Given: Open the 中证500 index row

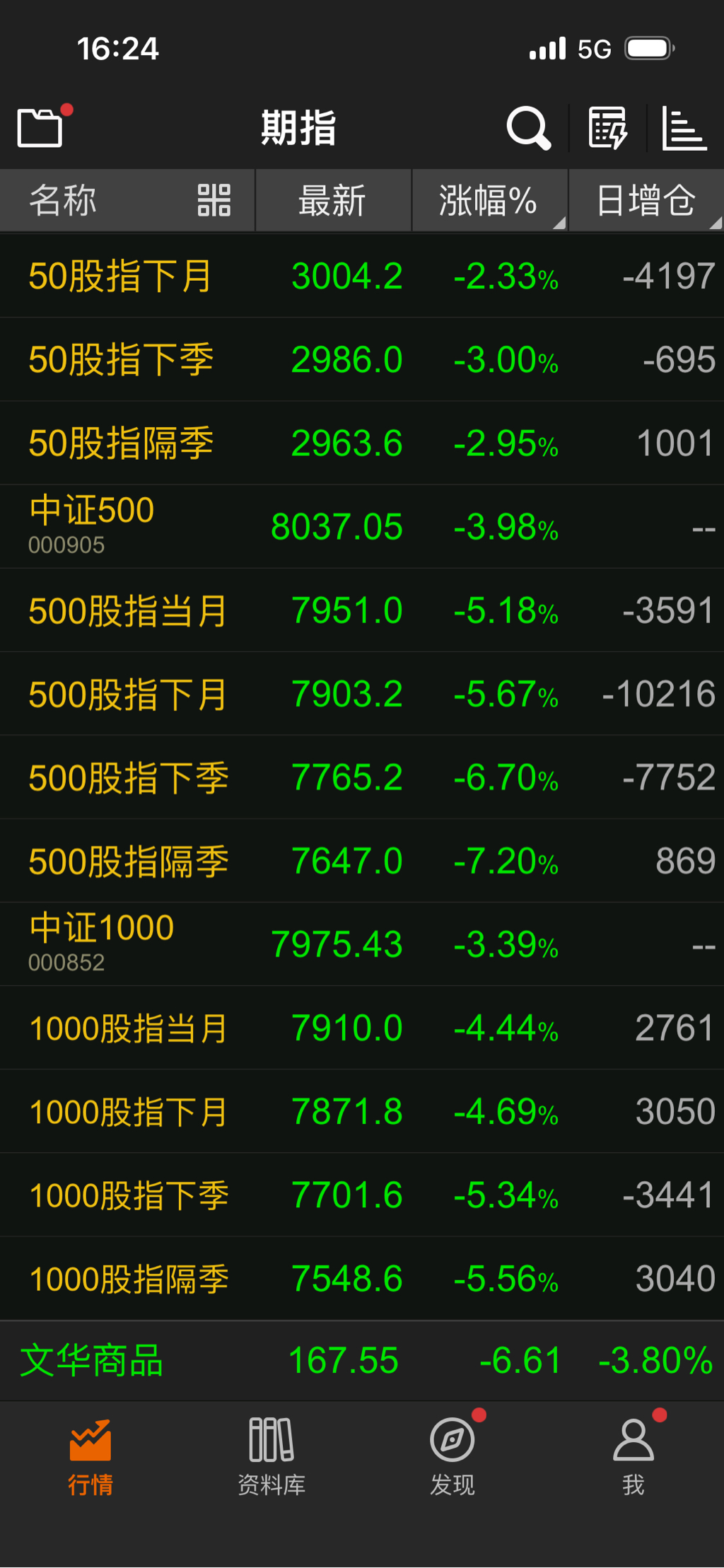Looking at the screenshot, I should pyautogui.click(x=362, y=526).
